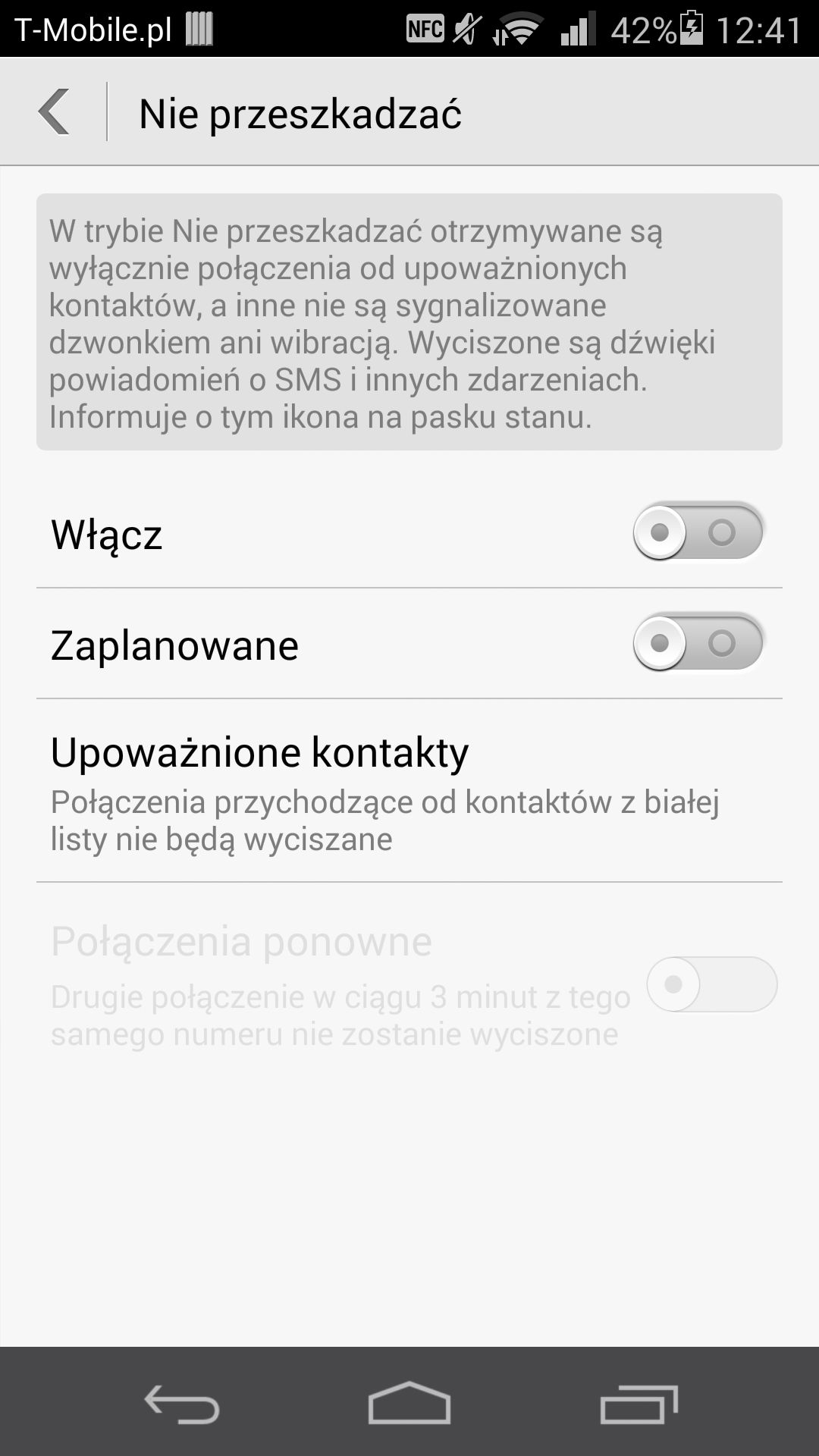Image resolution: width=819 pixels, height=1456 pixels.
Task: Go back from Nie przeszkadzać screen
Action: pyautogui.click(x=54, y=112)
